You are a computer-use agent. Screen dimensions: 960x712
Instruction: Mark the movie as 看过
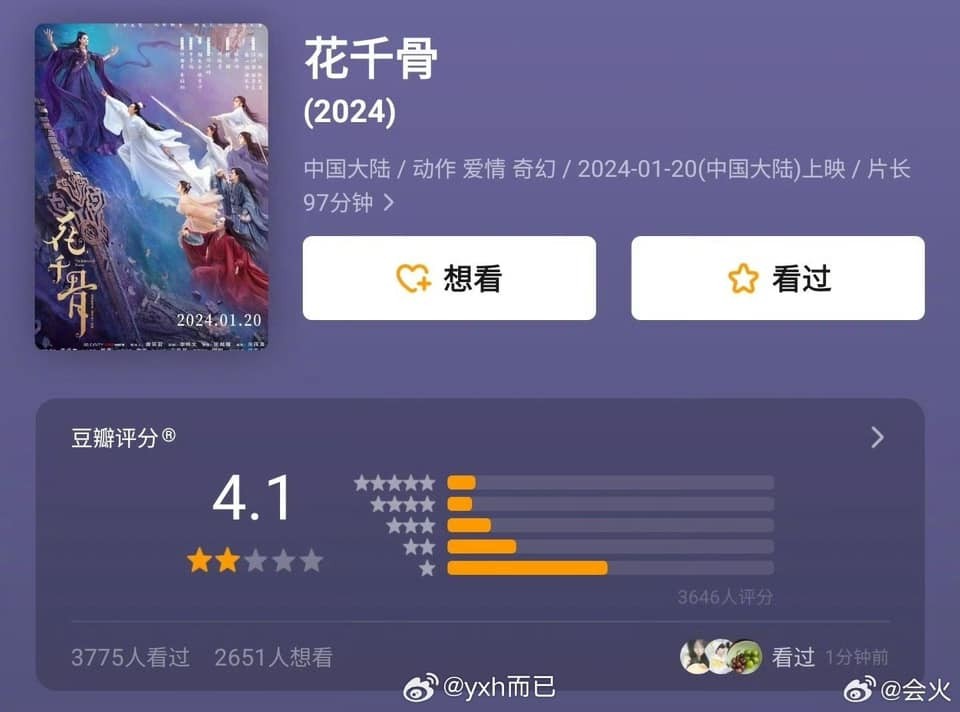tap(777, 279)
